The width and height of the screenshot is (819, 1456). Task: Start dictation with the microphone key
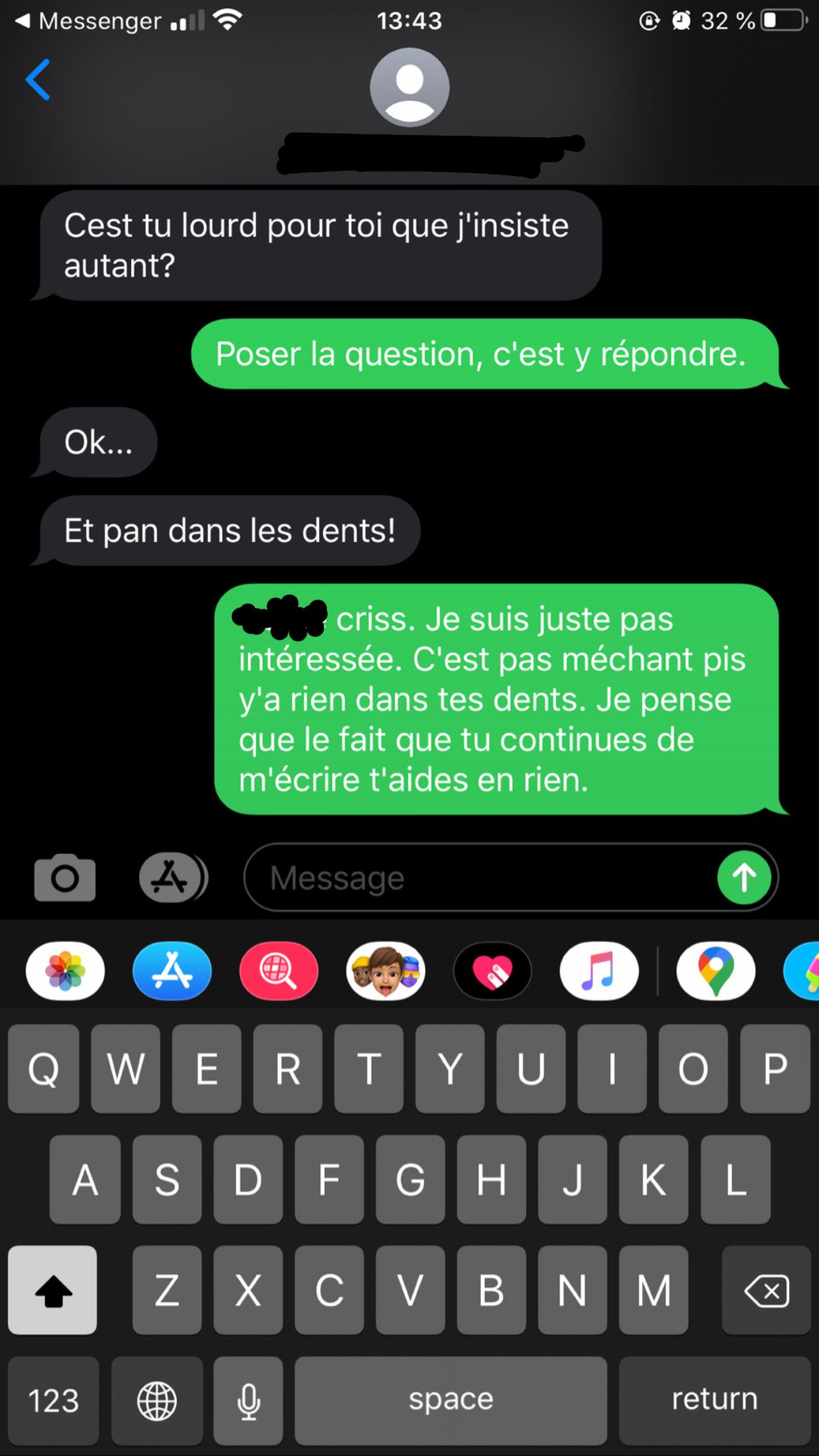coord(249,1399)
